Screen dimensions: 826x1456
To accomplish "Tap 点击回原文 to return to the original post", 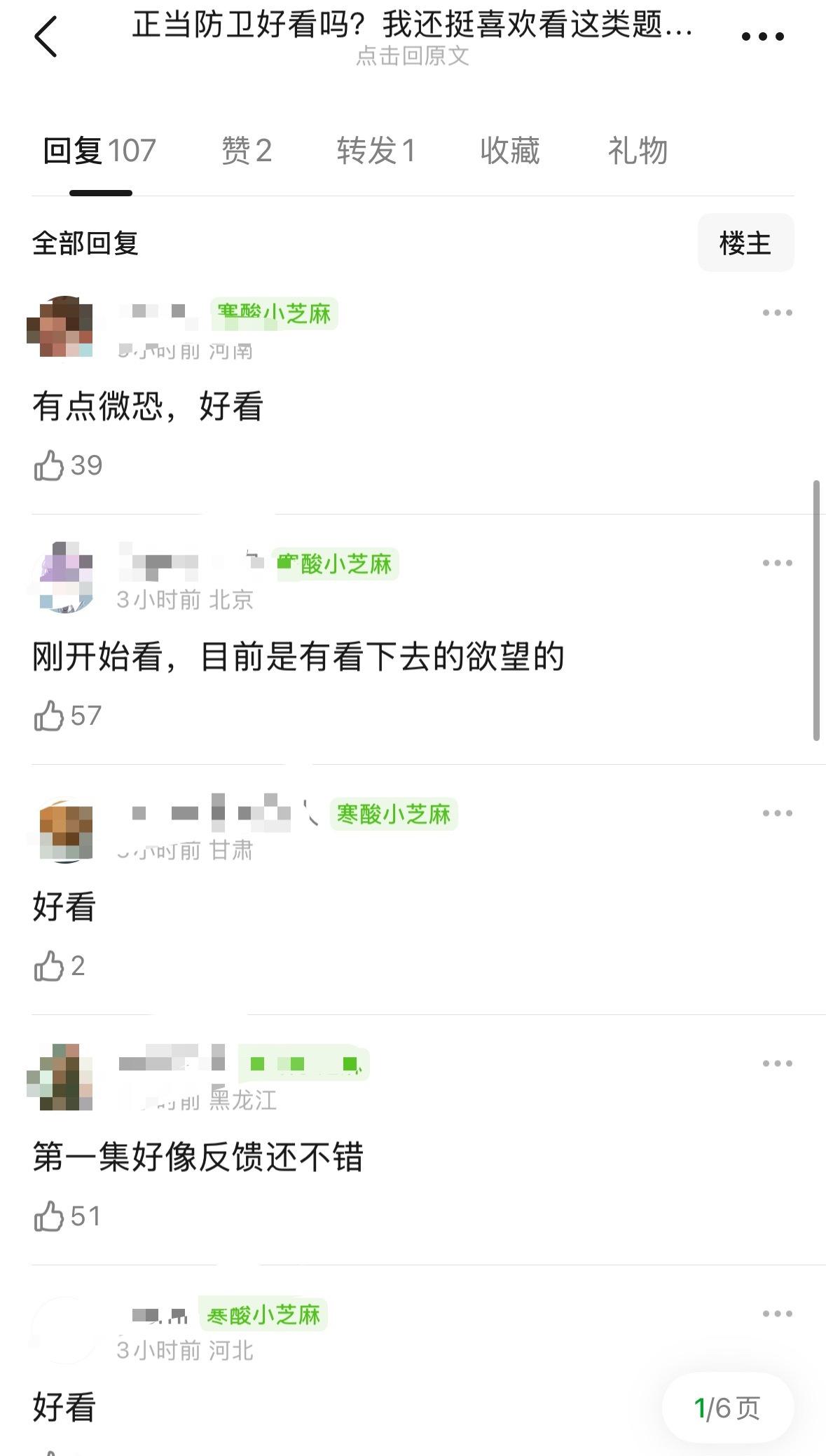I will coord(412,56).
